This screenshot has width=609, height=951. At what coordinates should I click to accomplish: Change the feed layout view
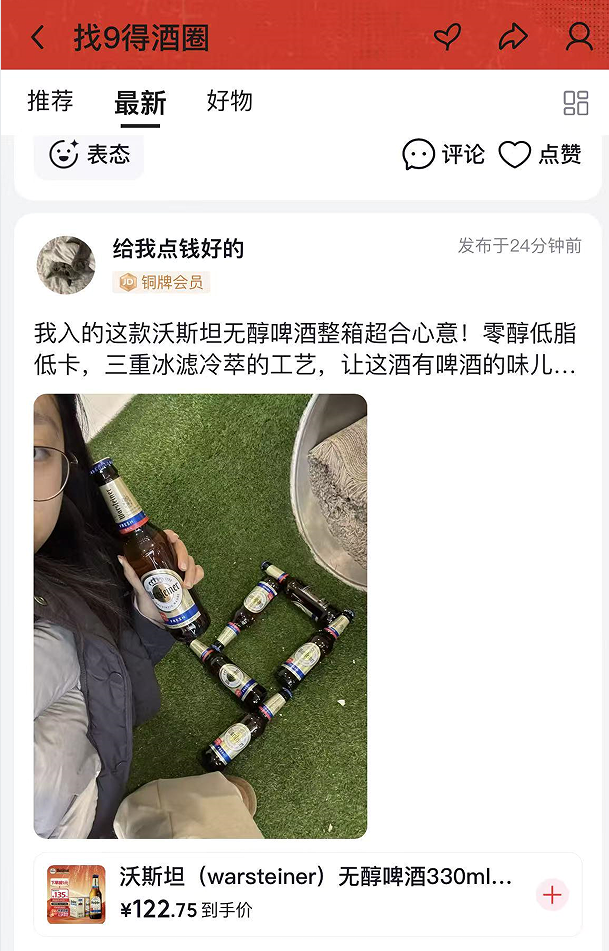point(576,103)
